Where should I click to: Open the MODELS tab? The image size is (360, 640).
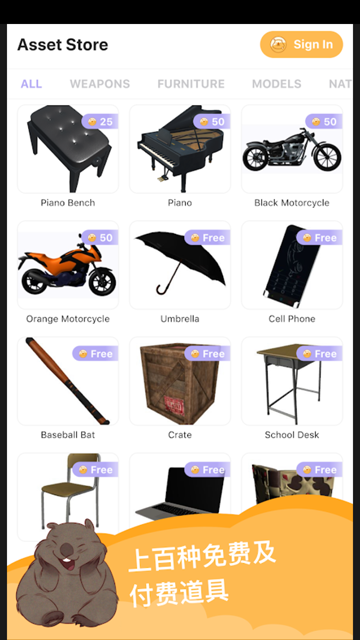(x=276, y=84)
